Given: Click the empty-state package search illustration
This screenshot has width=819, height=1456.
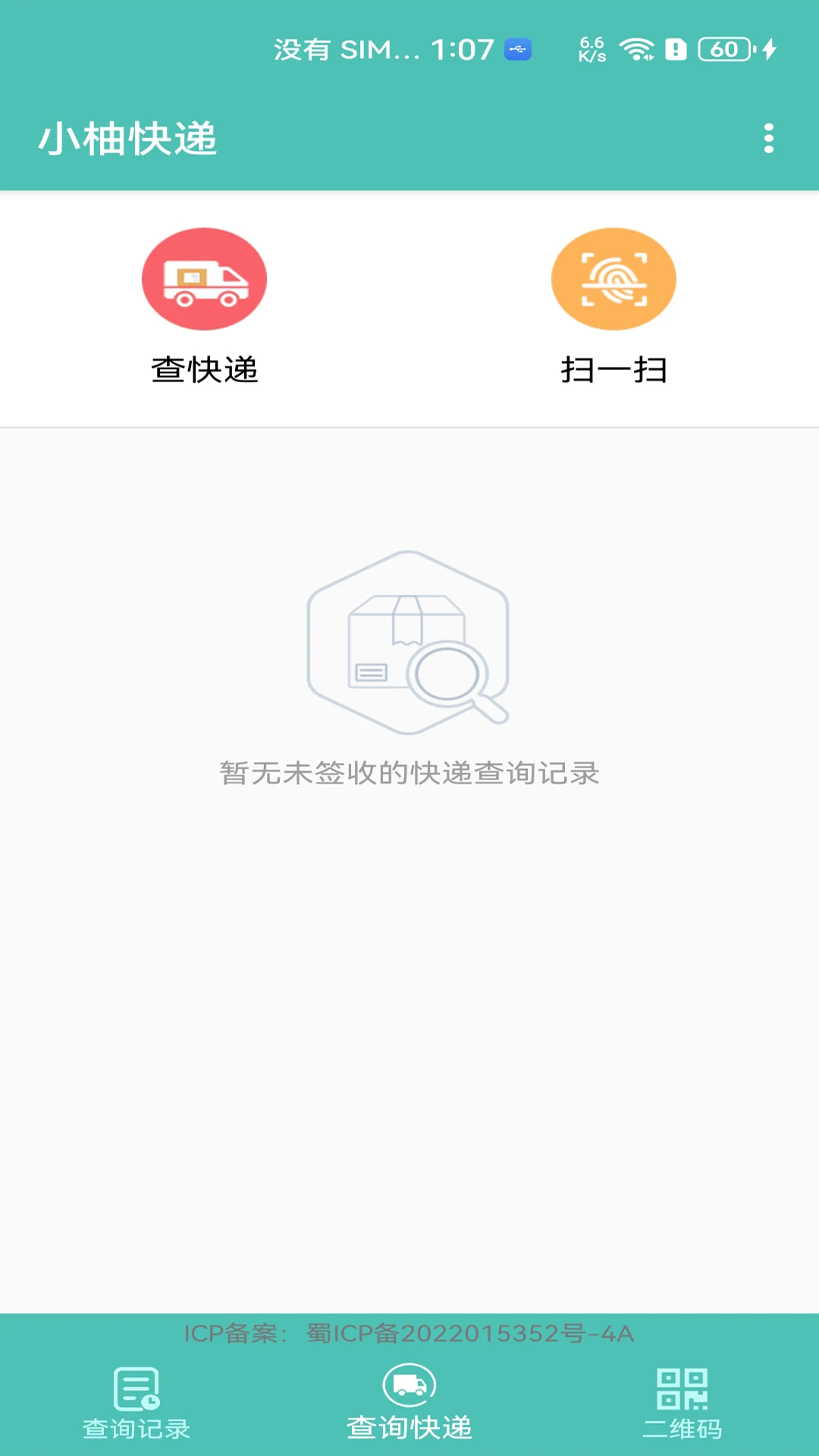Looking at the screenshot, I should point(409,641).
